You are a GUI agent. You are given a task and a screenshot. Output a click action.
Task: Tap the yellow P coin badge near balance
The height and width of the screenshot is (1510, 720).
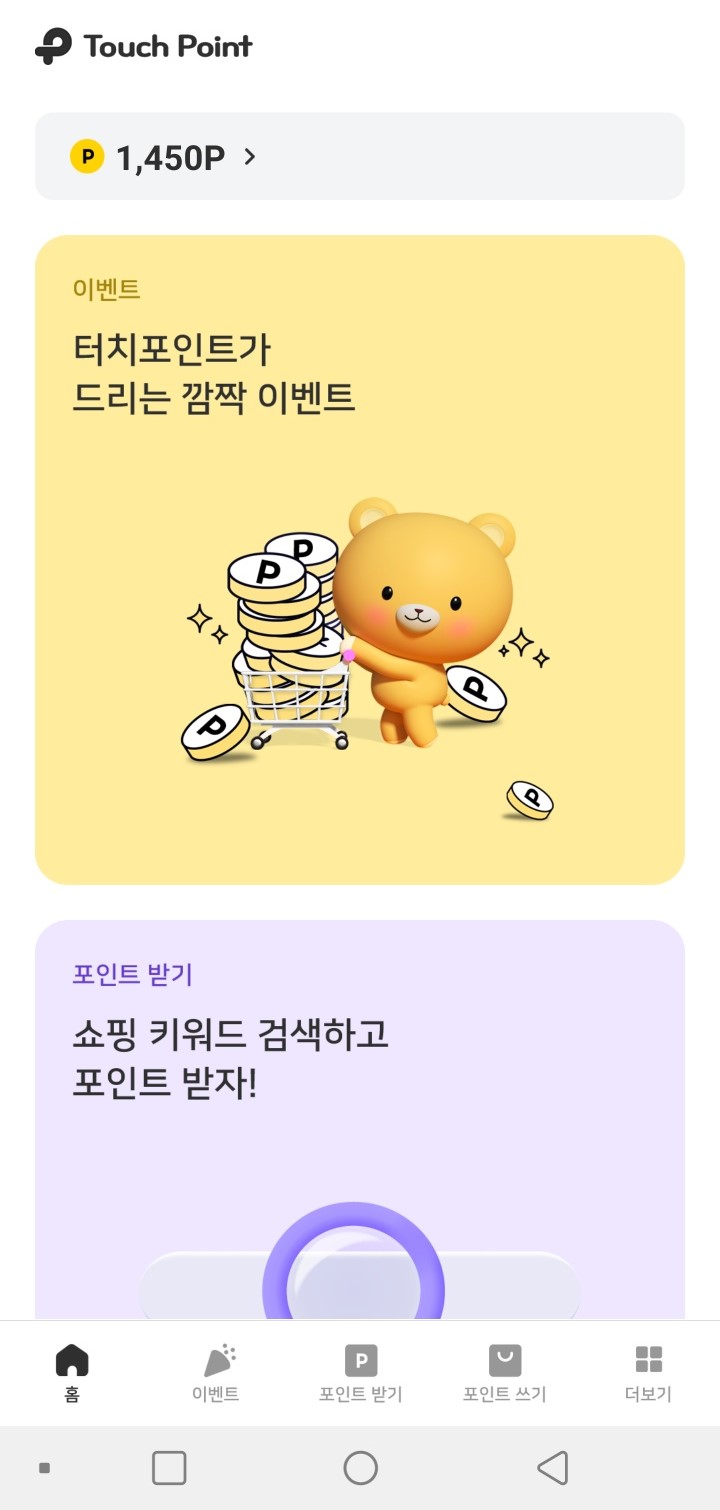[x=88, y=157]
